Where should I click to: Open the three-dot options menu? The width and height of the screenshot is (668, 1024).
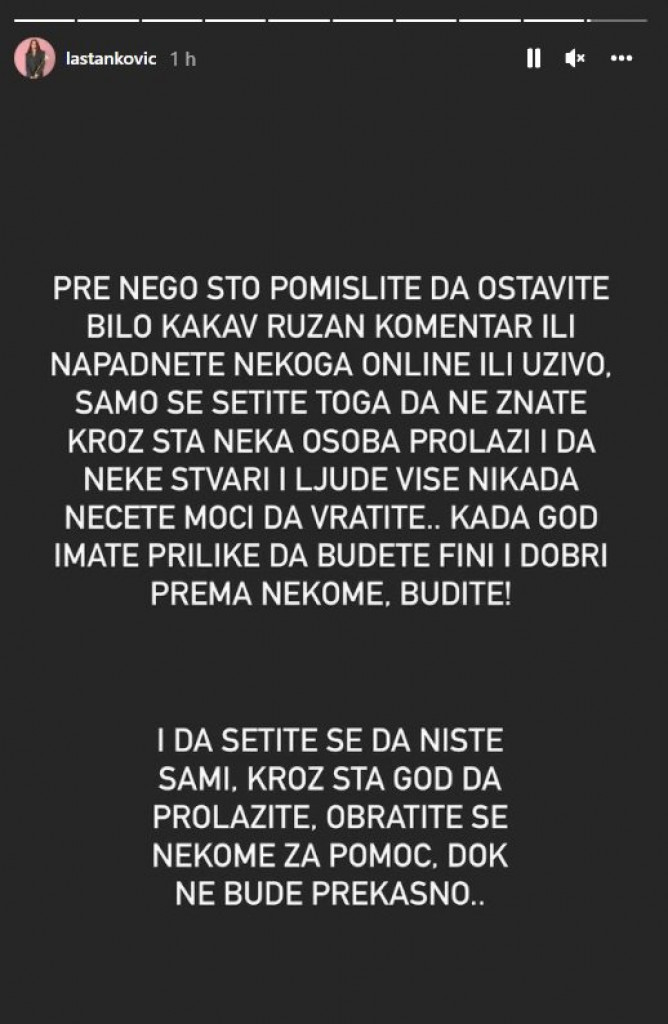(620, 59)
